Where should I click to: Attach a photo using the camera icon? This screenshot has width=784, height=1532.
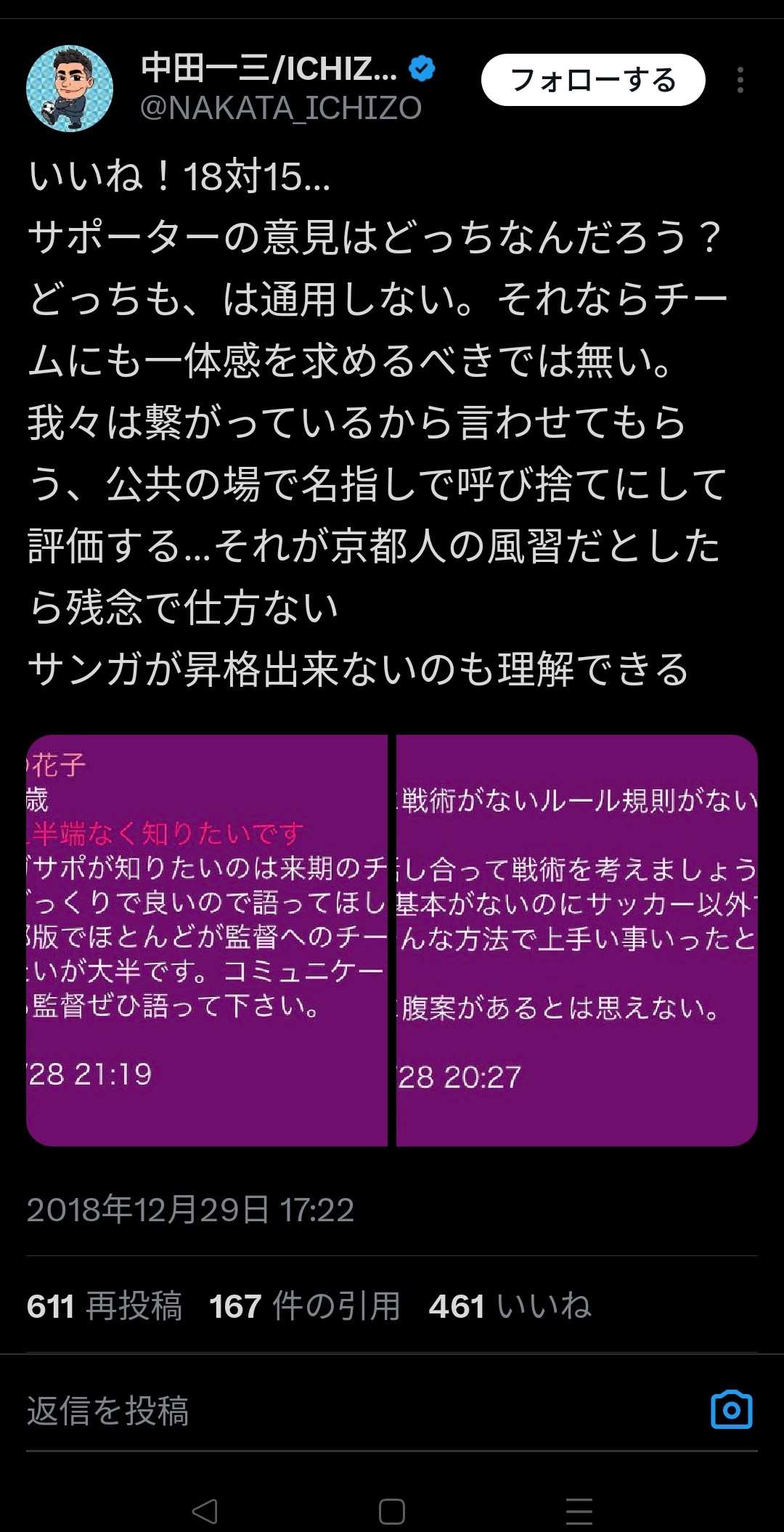point(731,1410)
